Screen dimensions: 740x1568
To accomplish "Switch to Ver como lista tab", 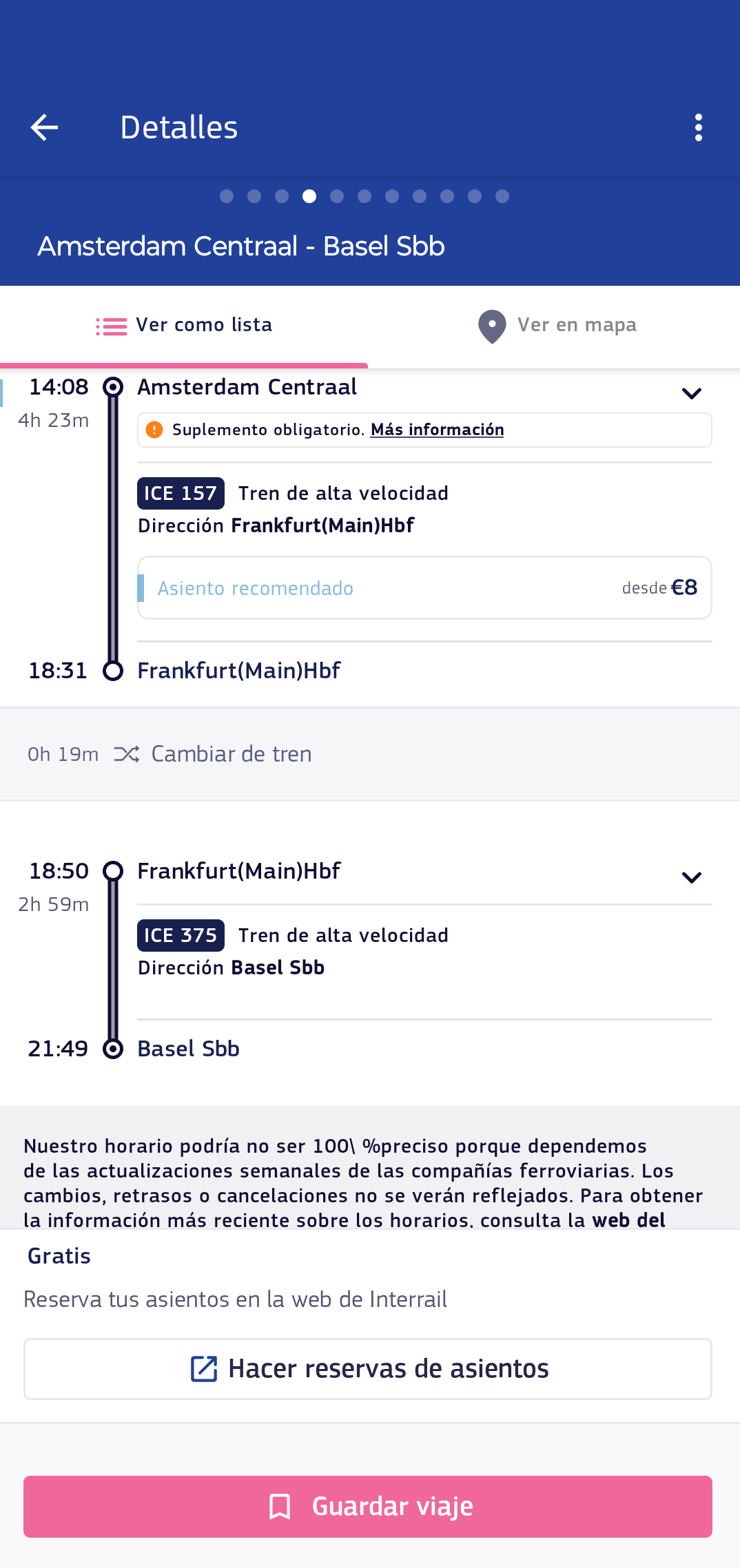I will coord(184,325).
